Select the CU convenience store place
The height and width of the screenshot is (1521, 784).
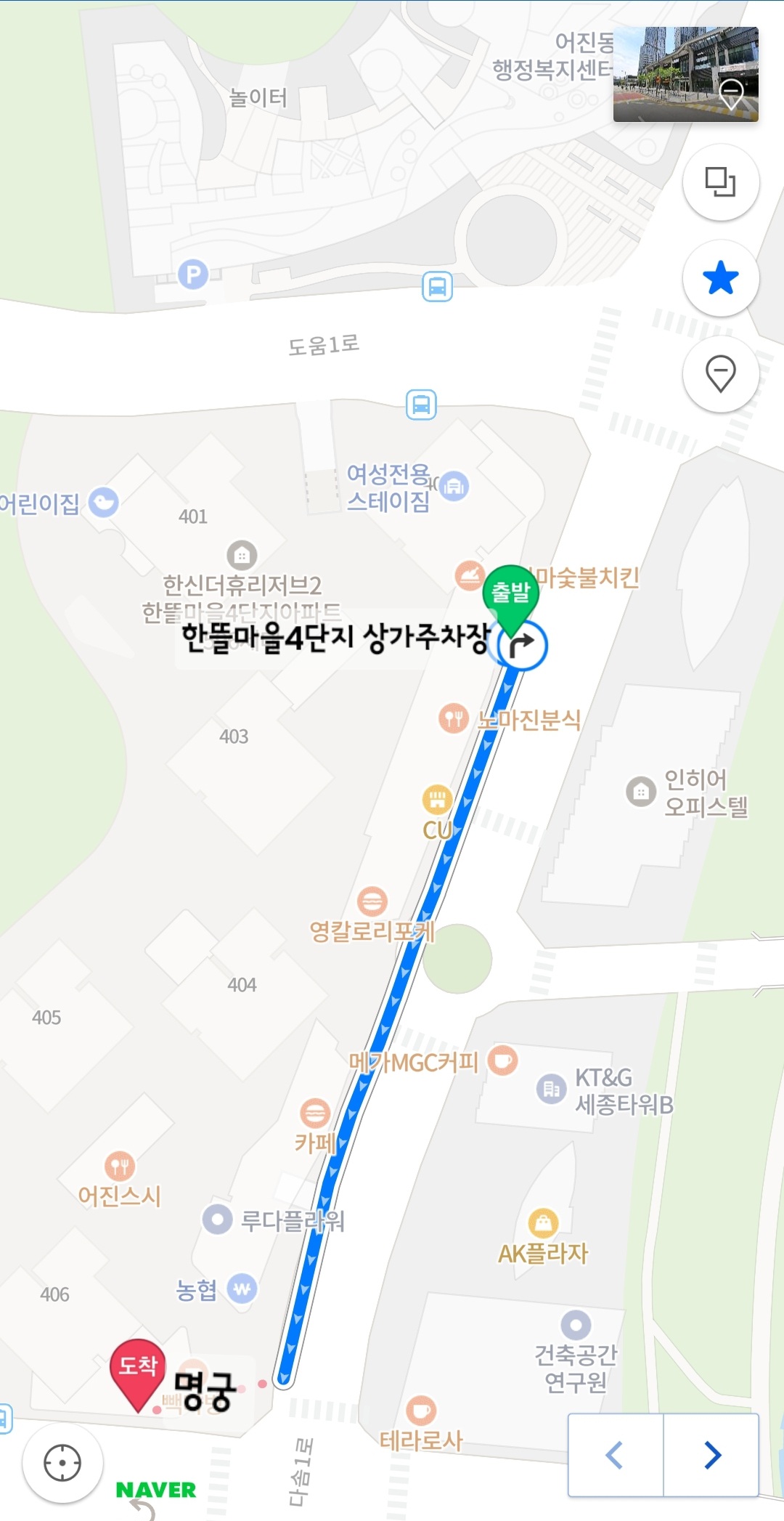coord(437,800)
